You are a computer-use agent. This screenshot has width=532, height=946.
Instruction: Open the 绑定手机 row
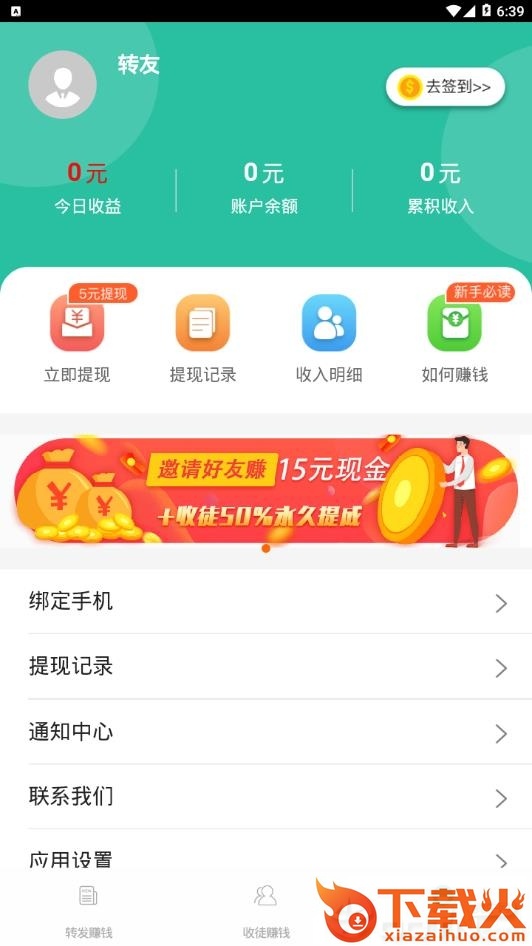click(266, 602)
